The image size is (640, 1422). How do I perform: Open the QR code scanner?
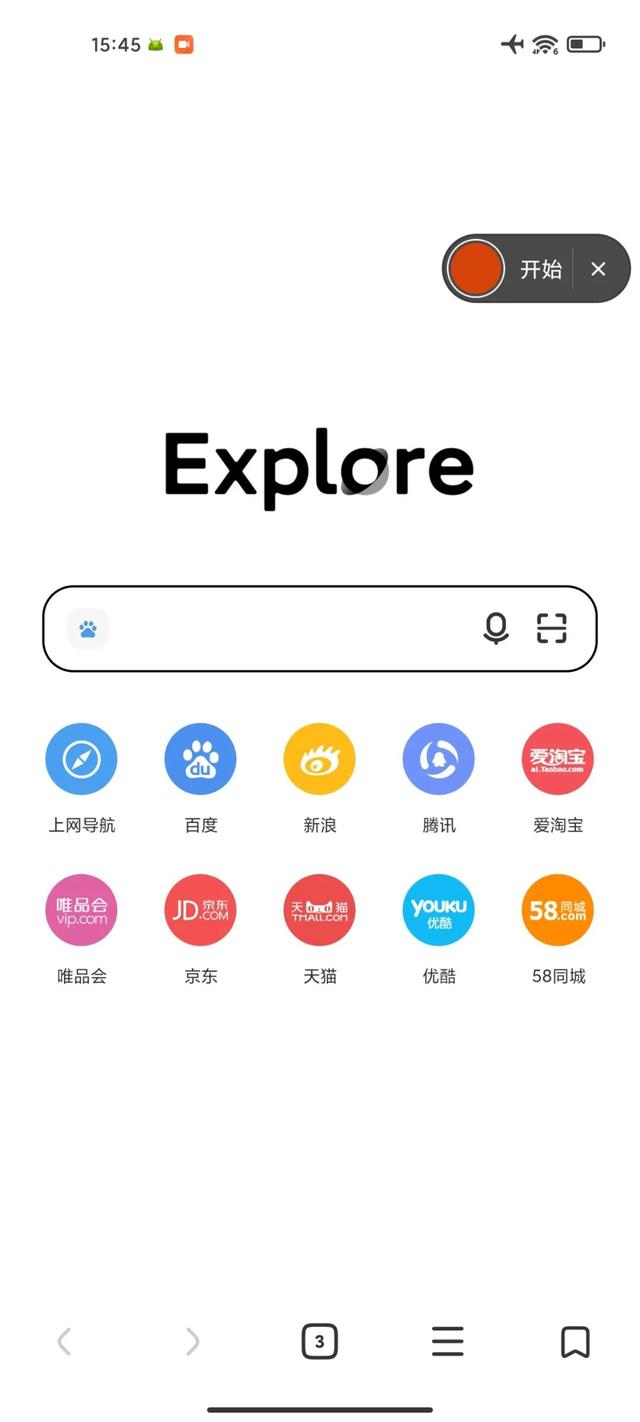tap(552, 628)
